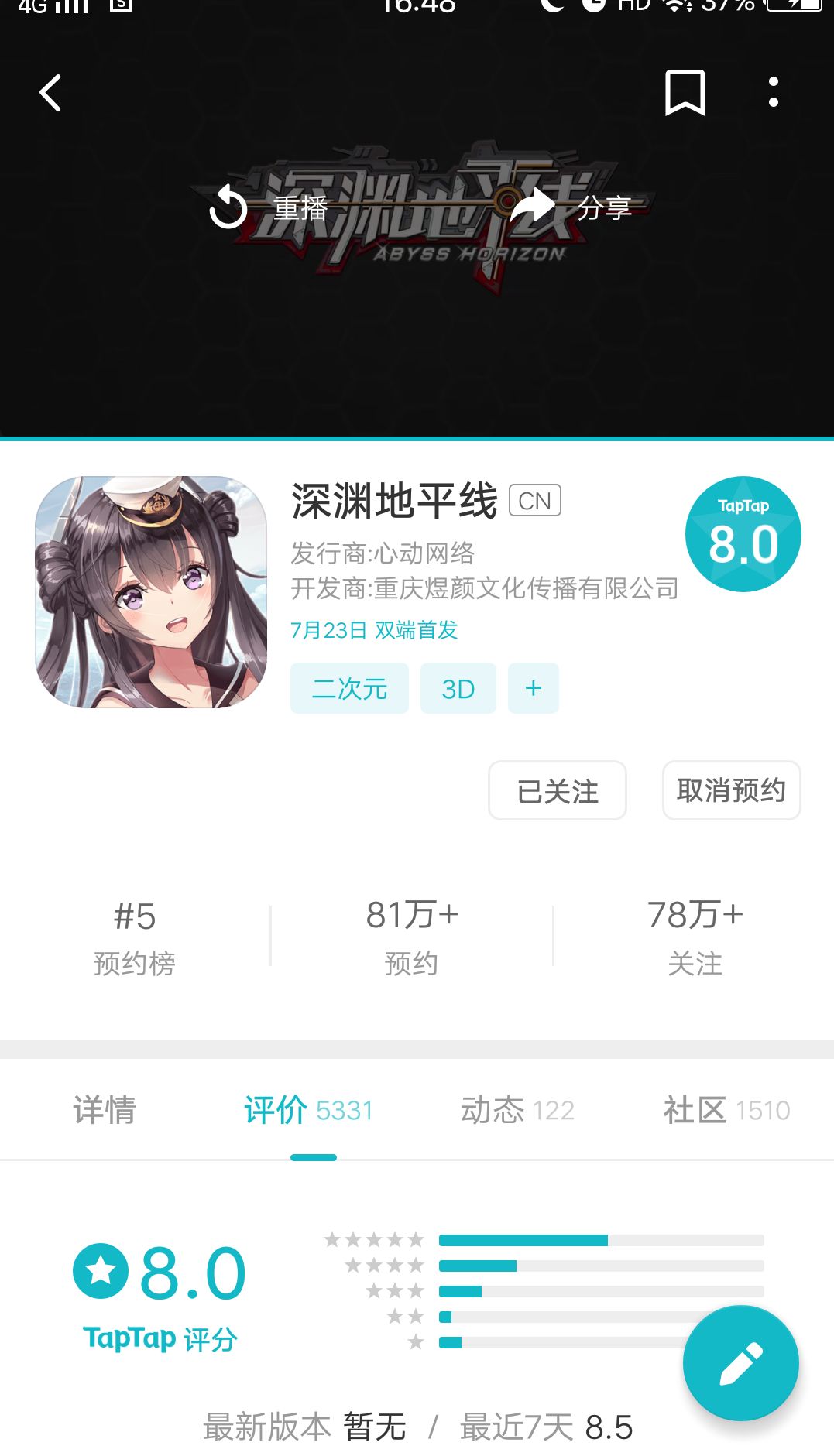
Task: Switch to the 社区 tab
Action: (x=726, y=1110)
